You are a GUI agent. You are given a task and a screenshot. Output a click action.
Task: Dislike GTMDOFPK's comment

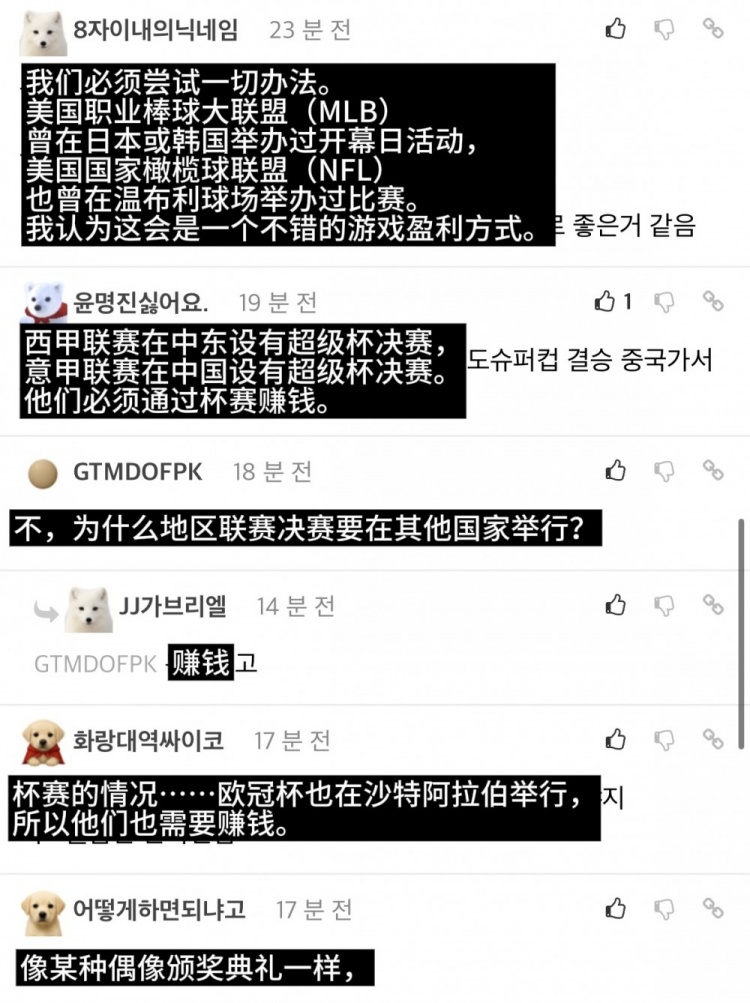pyautogui.click(x=664, y=470)
